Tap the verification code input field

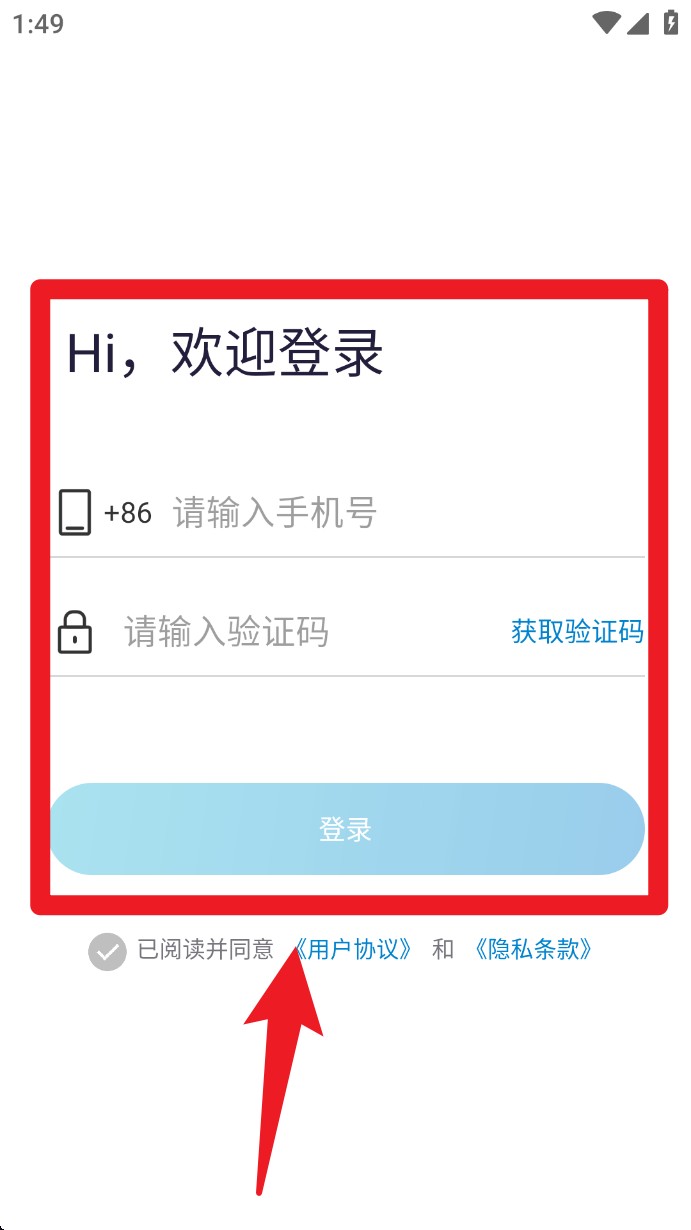click(300, 632)
